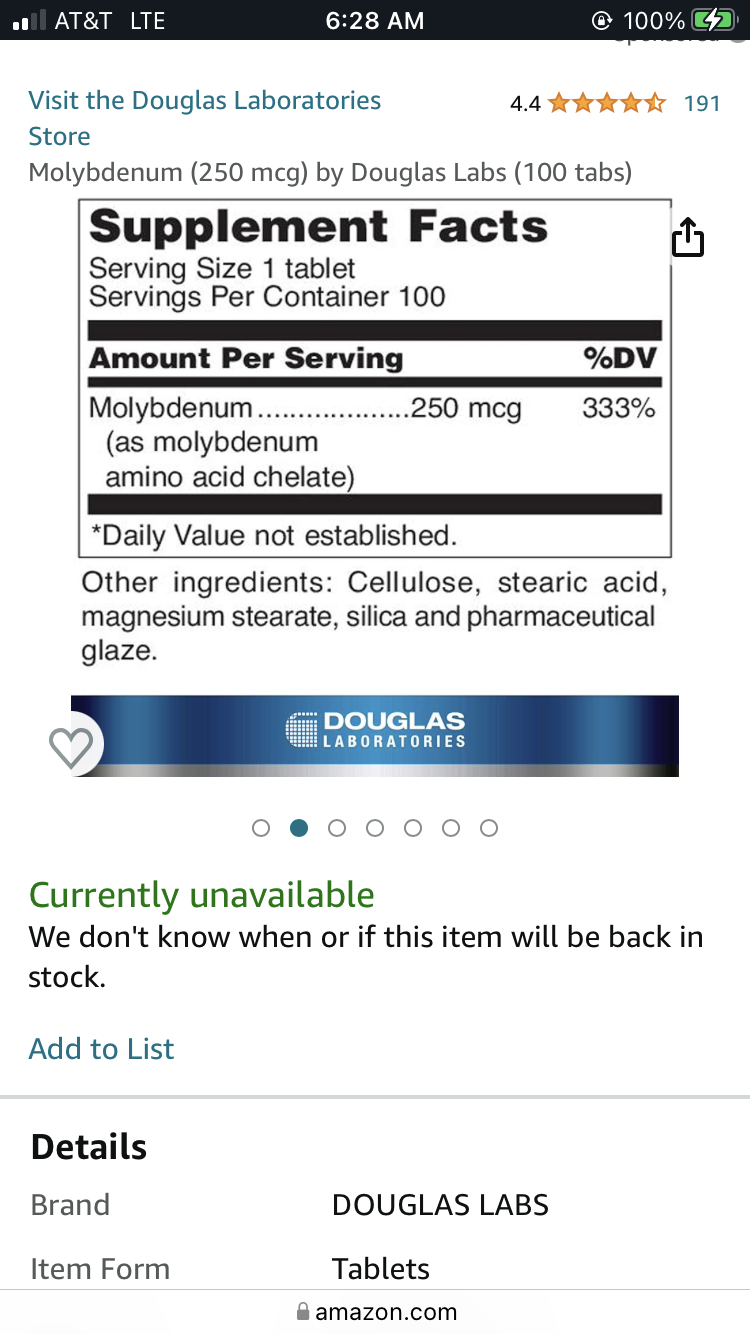Open the 191 customer ratings
750x1334 pixels.
pos(701,103)
